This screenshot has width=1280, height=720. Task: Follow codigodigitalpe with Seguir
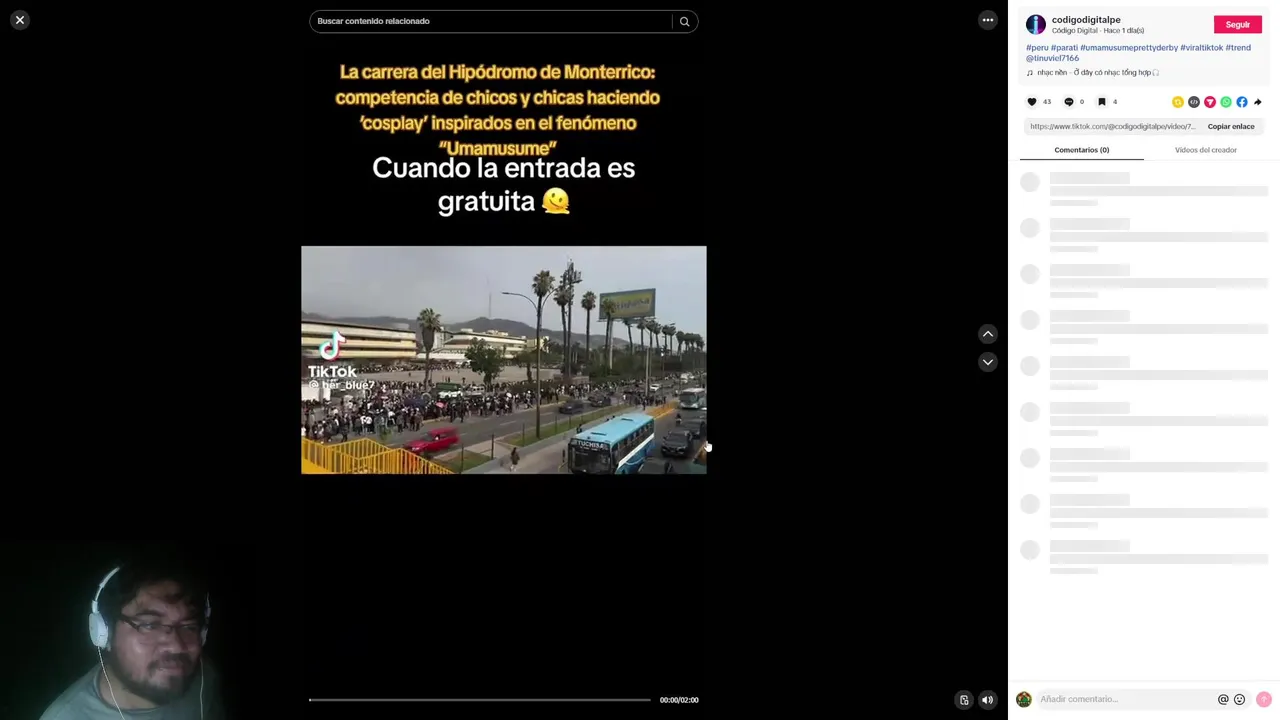1237,25
